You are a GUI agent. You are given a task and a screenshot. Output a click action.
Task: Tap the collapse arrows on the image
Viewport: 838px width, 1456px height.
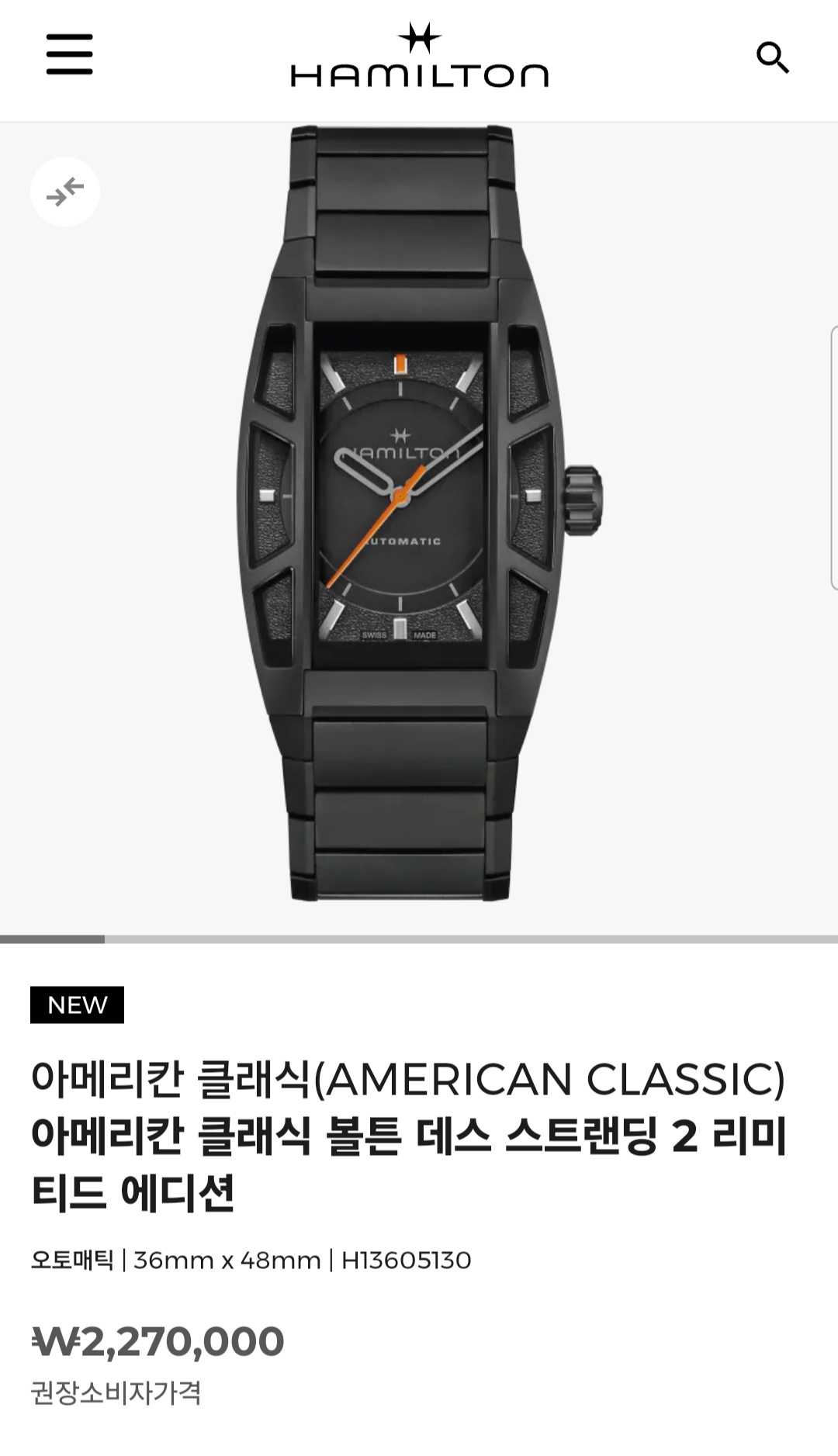(65, 192)
